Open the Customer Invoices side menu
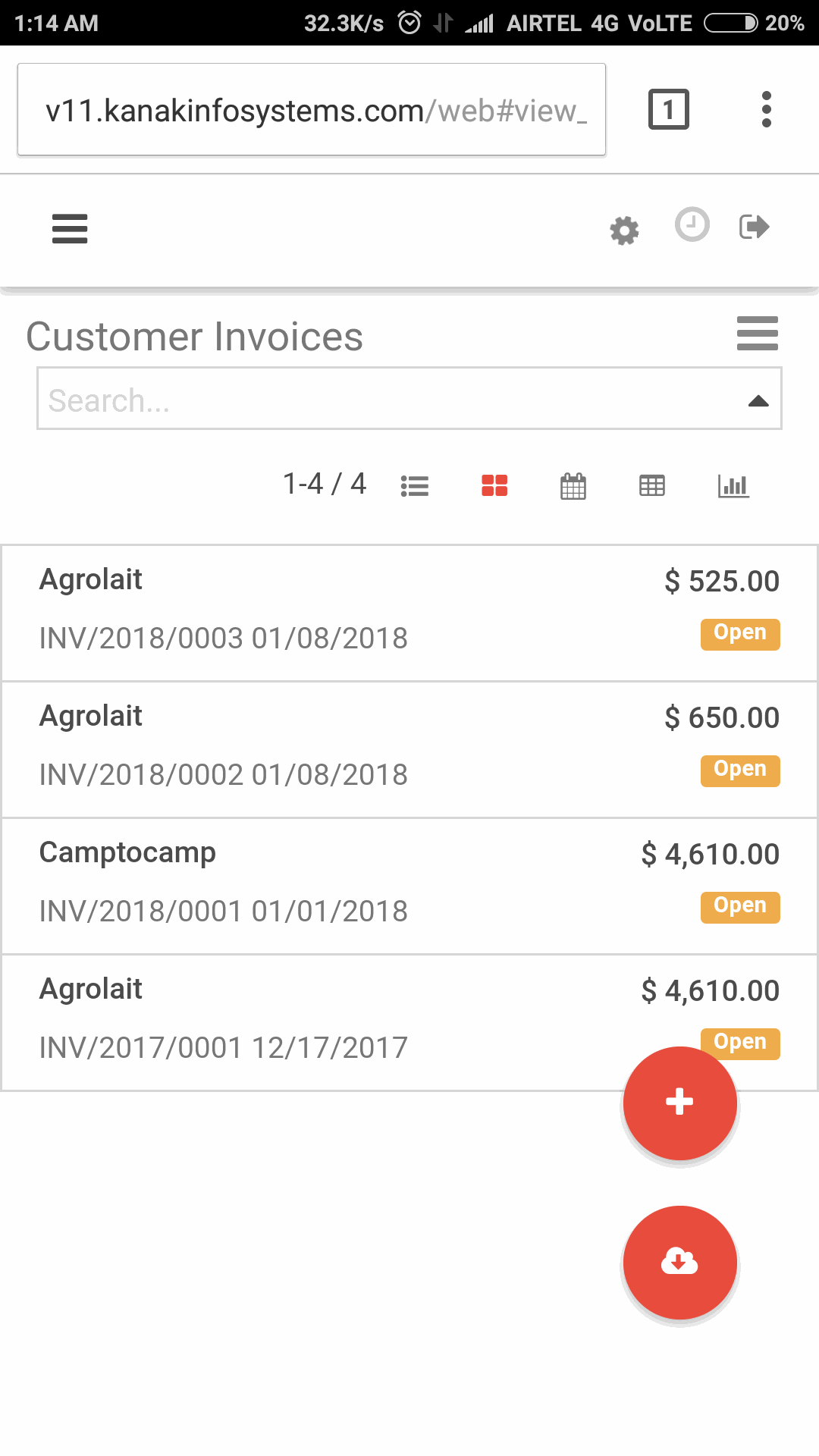 coord(758,334)
